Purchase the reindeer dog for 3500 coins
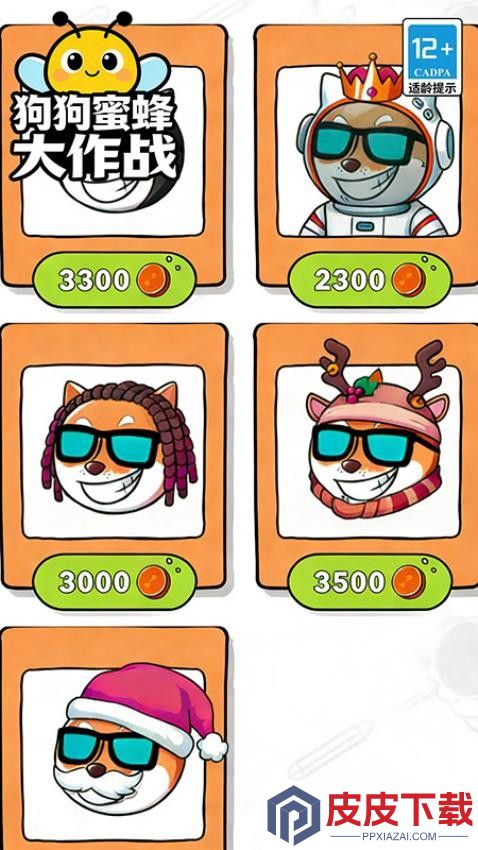Screen dimensions: 478x850 click(370, 582)
